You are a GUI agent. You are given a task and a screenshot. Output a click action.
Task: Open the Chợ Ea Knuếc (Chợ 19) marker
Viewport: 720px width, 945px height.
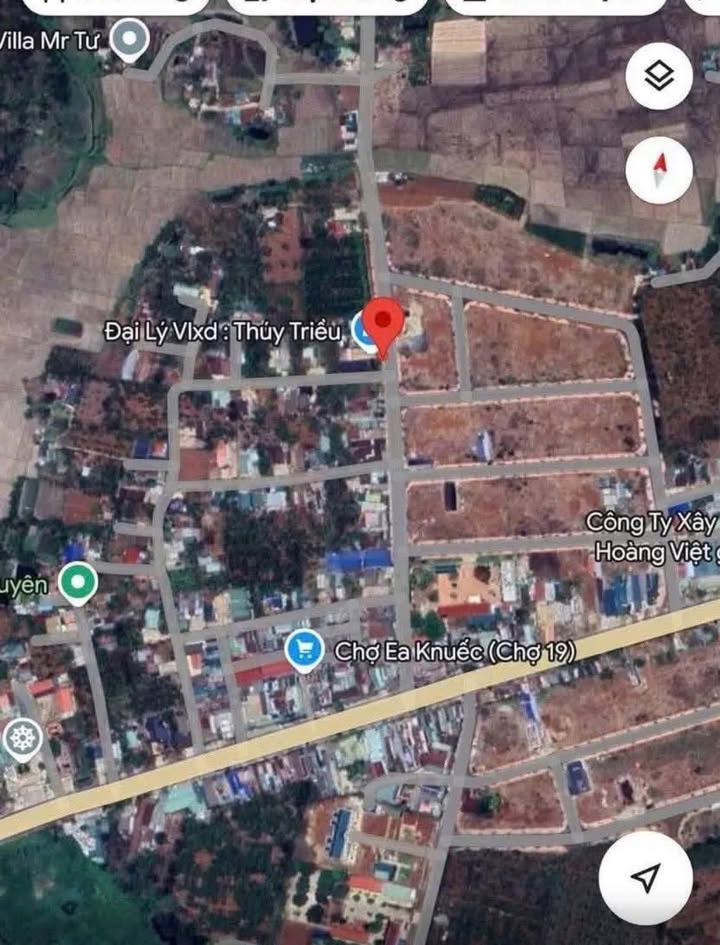click(x=303, y=651)
